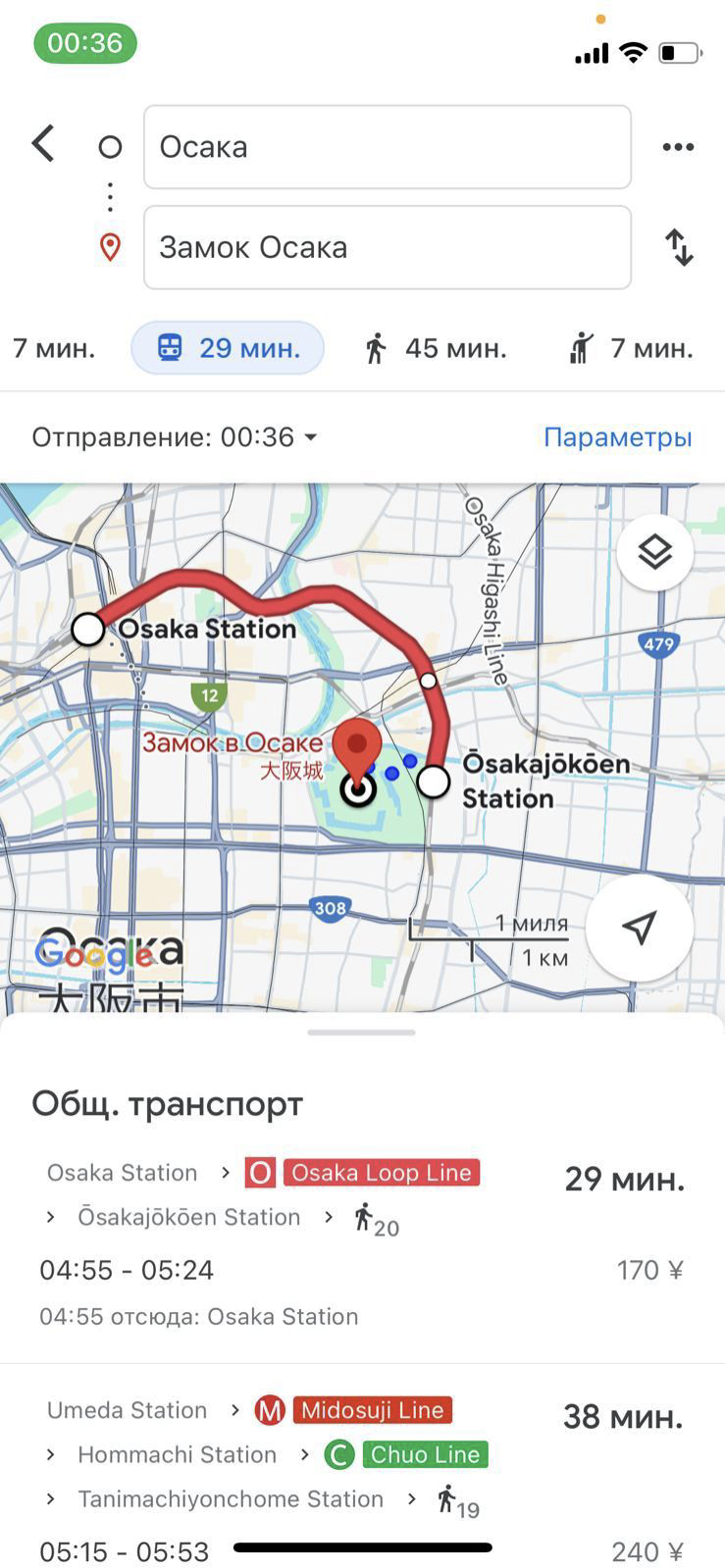Tap the taxi mode icon
Image resolution: width=725 pixels, height=1568 pixels.
pos(582,345)
